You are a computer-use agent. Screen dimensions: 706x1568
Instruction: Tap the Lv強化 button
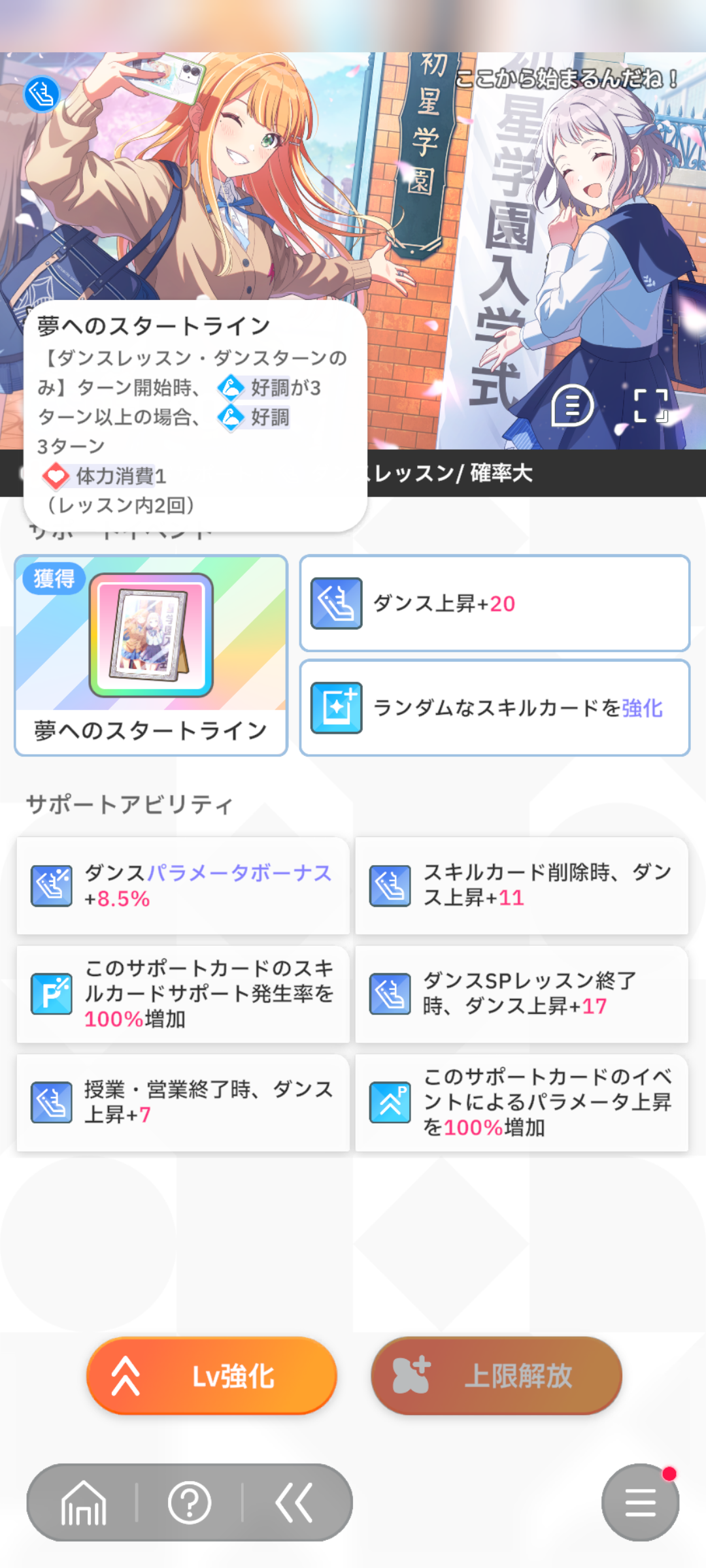(212, 1375)
